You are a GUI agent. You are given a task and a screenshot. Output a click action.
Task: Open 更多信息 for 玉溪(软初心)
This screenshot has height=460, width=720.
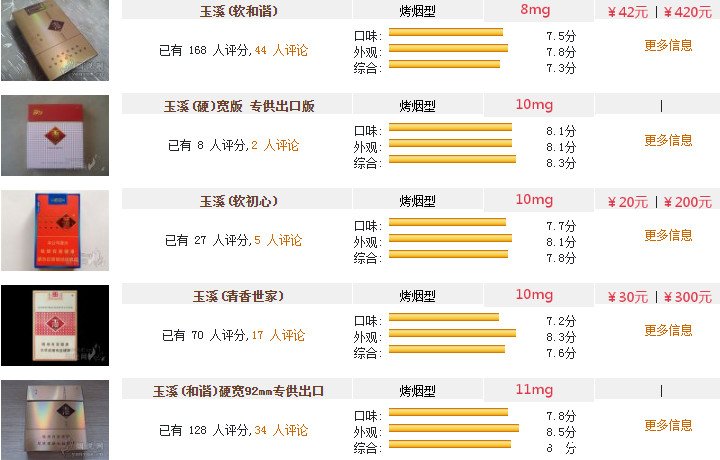tap(668, 235)
